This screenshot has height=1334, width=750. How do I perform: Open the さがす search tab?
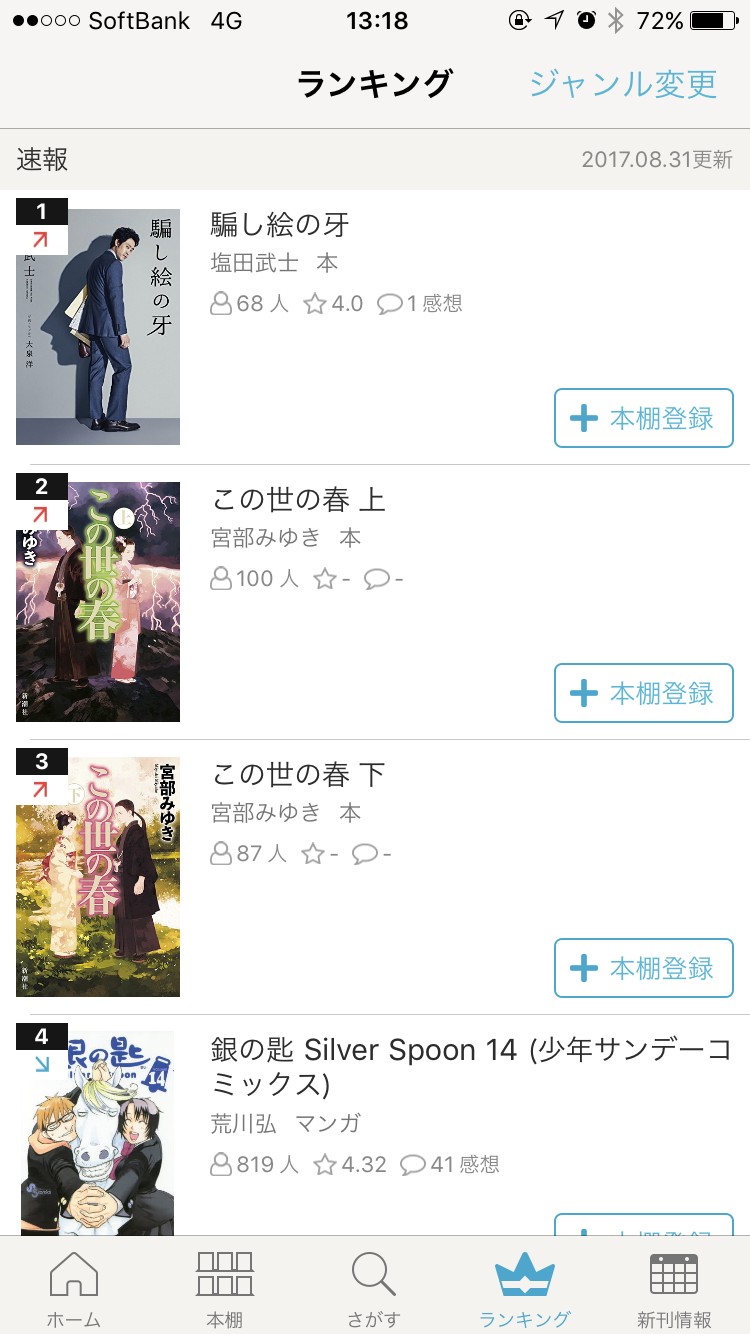374,1289
